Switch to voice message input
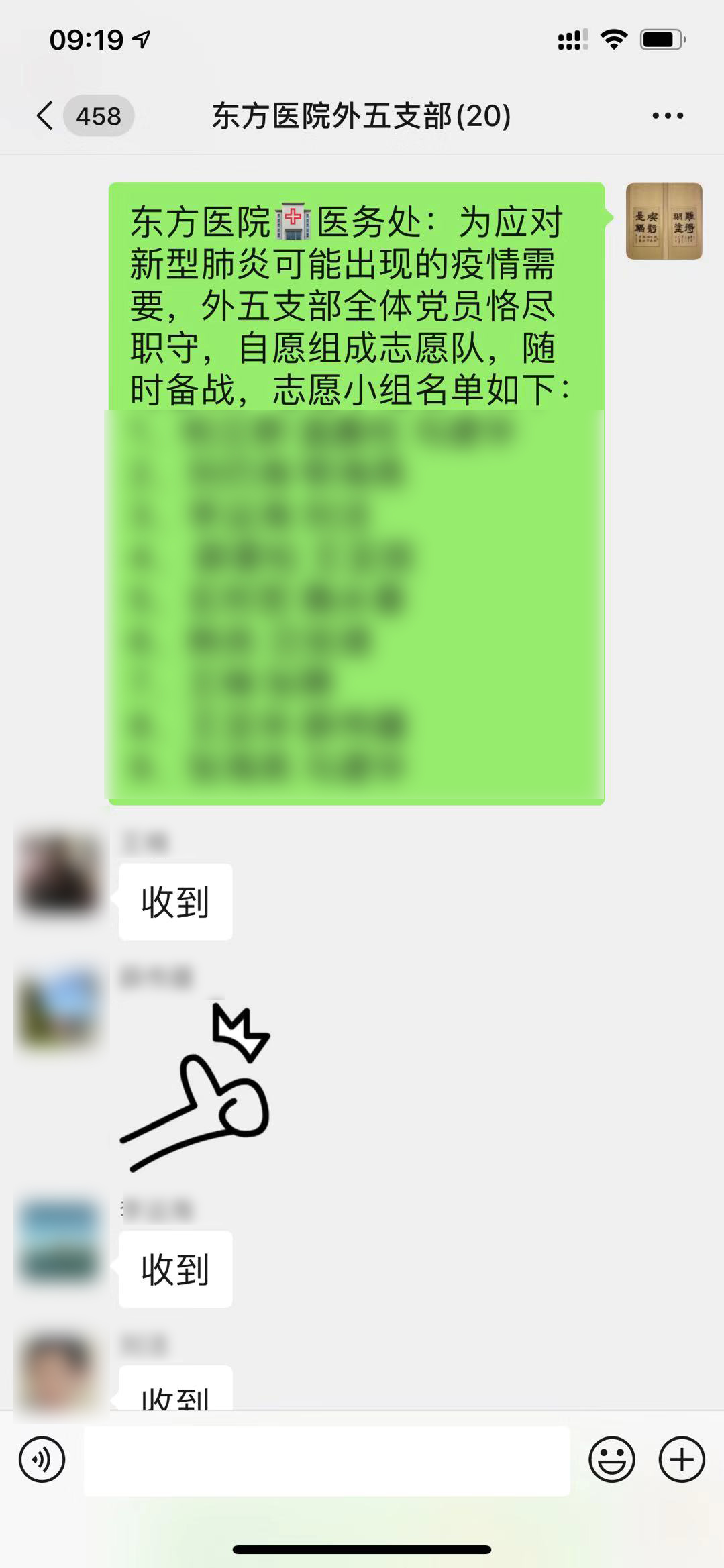Image resolution: width=724 pixels, height=1568 pixels. point(42,1459)
